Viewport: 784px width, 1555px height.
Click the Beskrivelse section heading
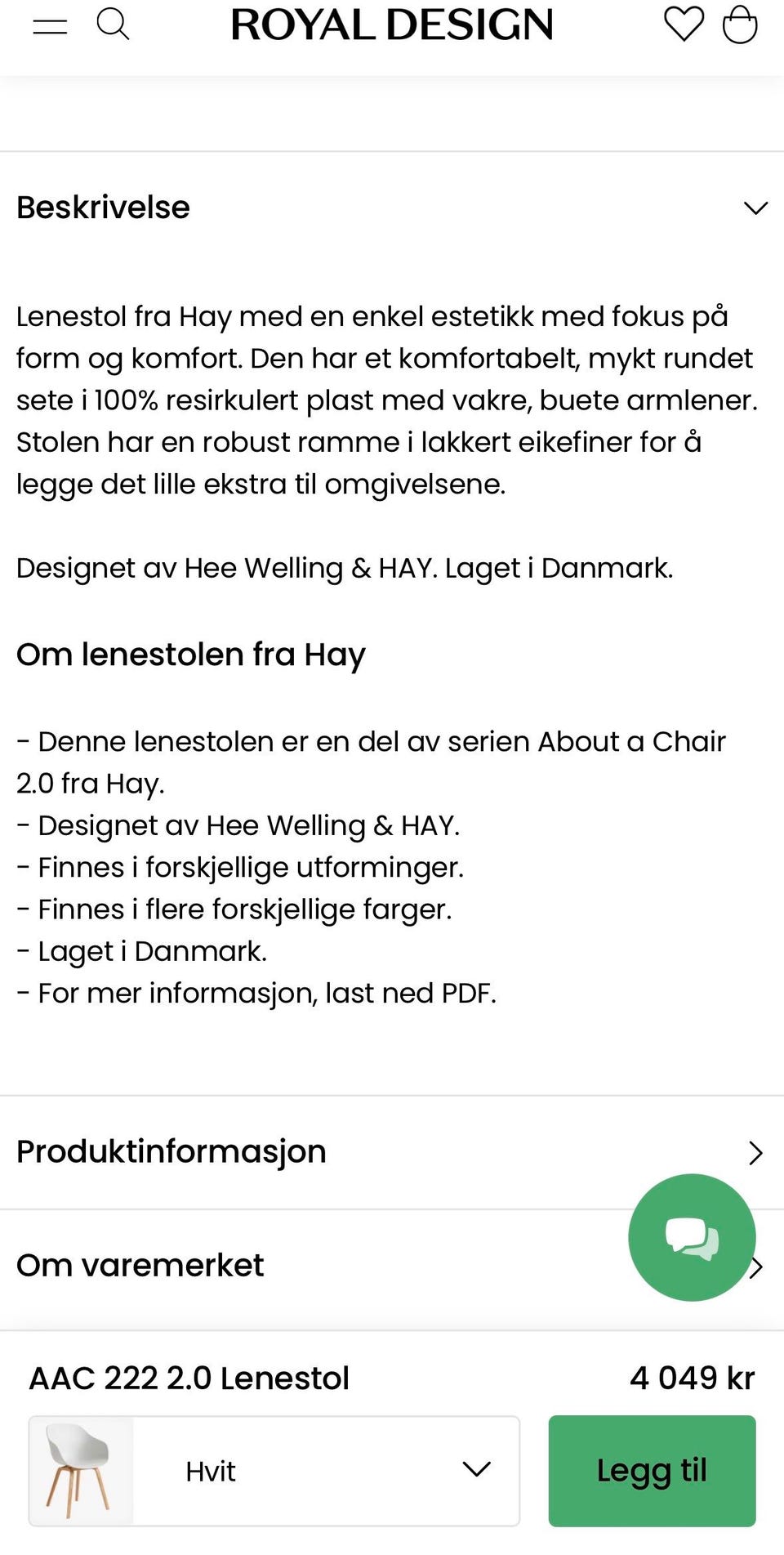coord(102,208)
